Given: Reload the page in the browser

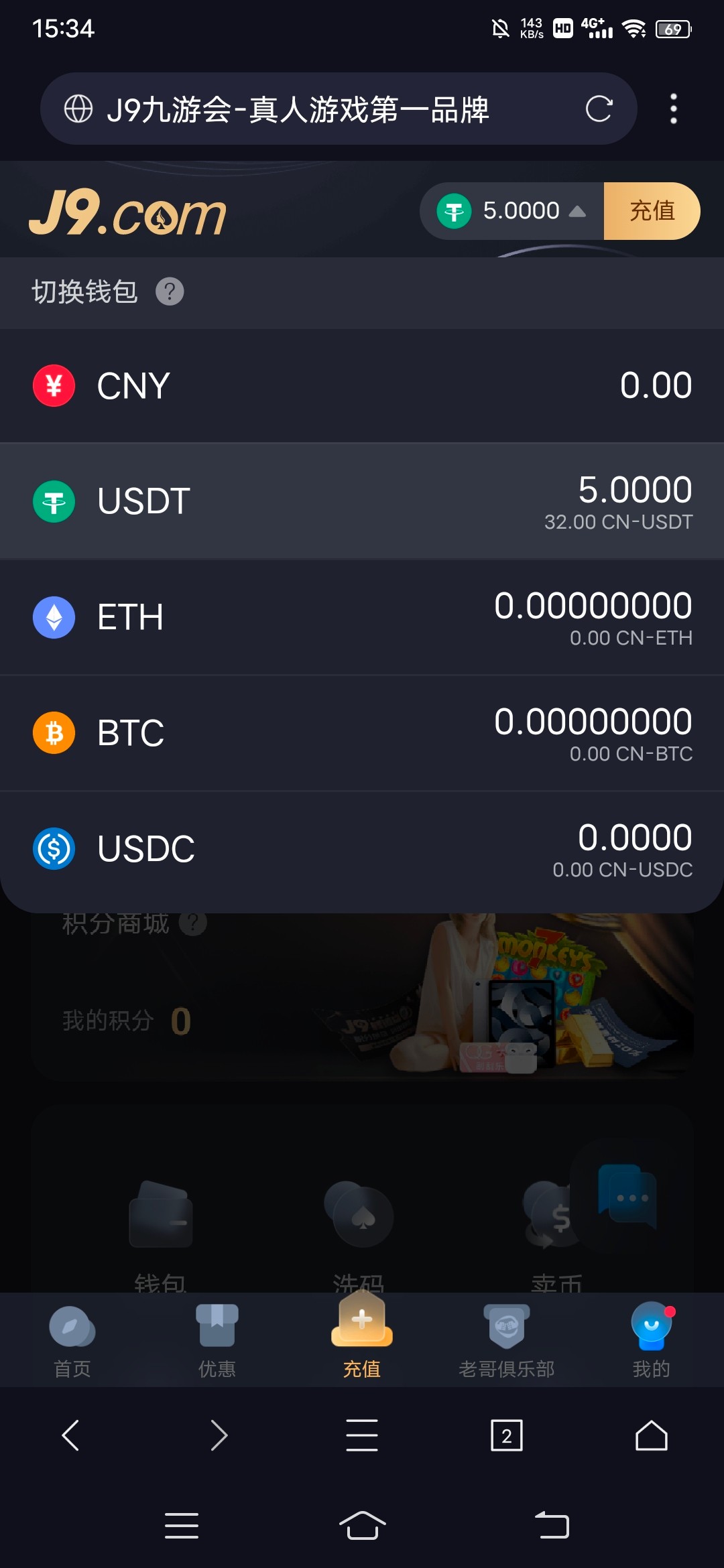Looking at the screenshot, I should click(x=599, y=109).
